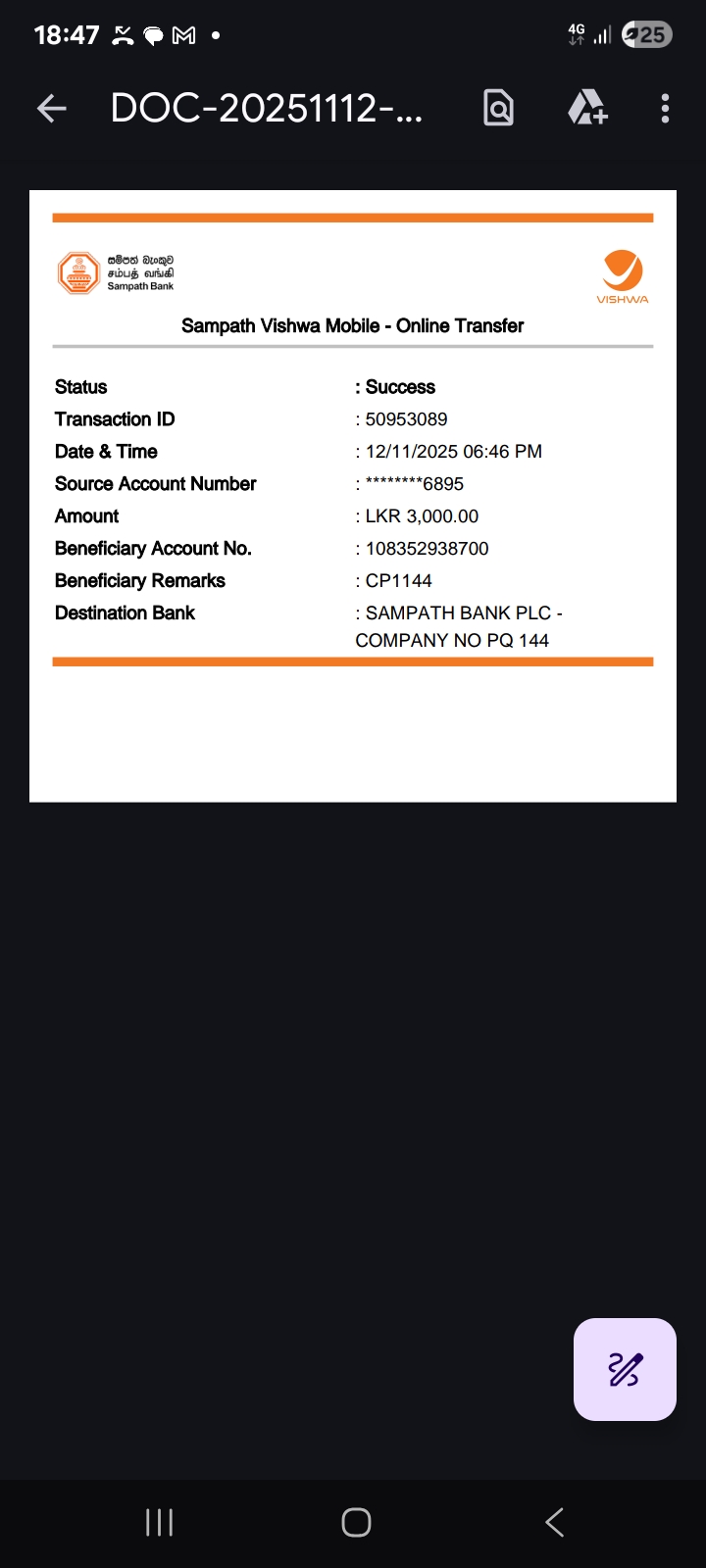Open the more options menu

(665, 109)
